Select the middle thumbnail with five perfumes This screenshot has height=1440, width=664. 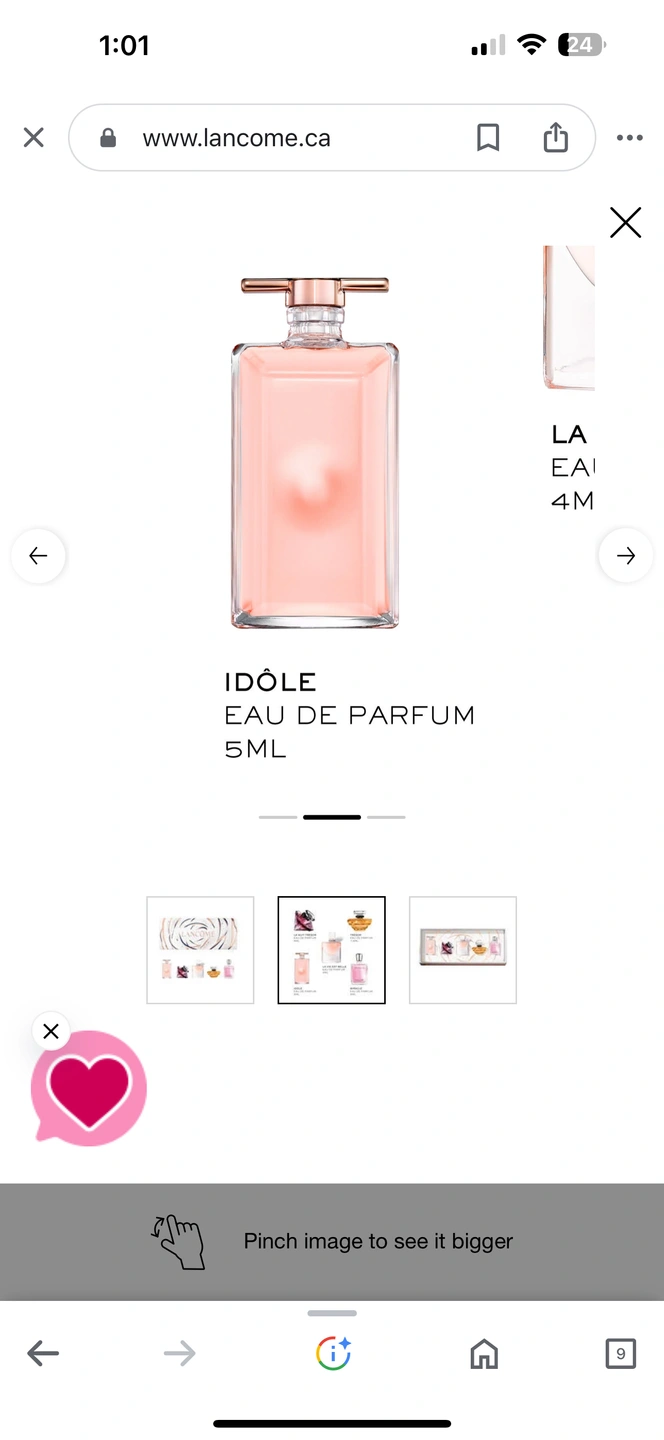click(x=331, y=950)
